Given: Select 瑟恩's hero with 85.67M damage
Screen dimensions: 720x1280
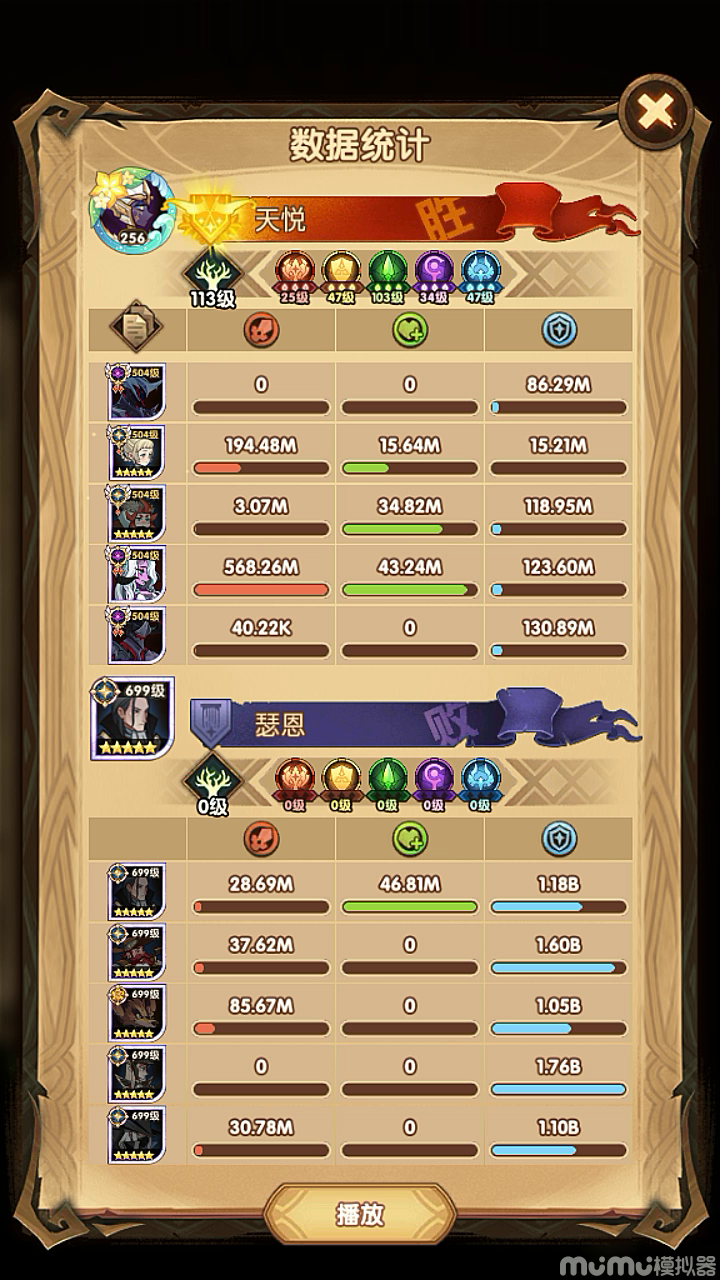Looking at the screenshot, I should click(x=136, y=1012).
